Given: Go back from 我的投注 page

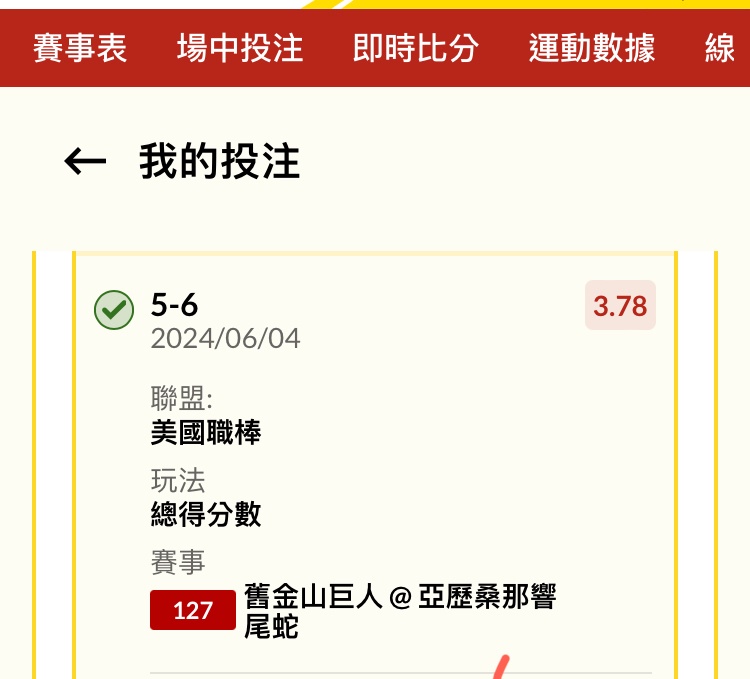Looking at the screenshot, I should (x=85, y=161).
